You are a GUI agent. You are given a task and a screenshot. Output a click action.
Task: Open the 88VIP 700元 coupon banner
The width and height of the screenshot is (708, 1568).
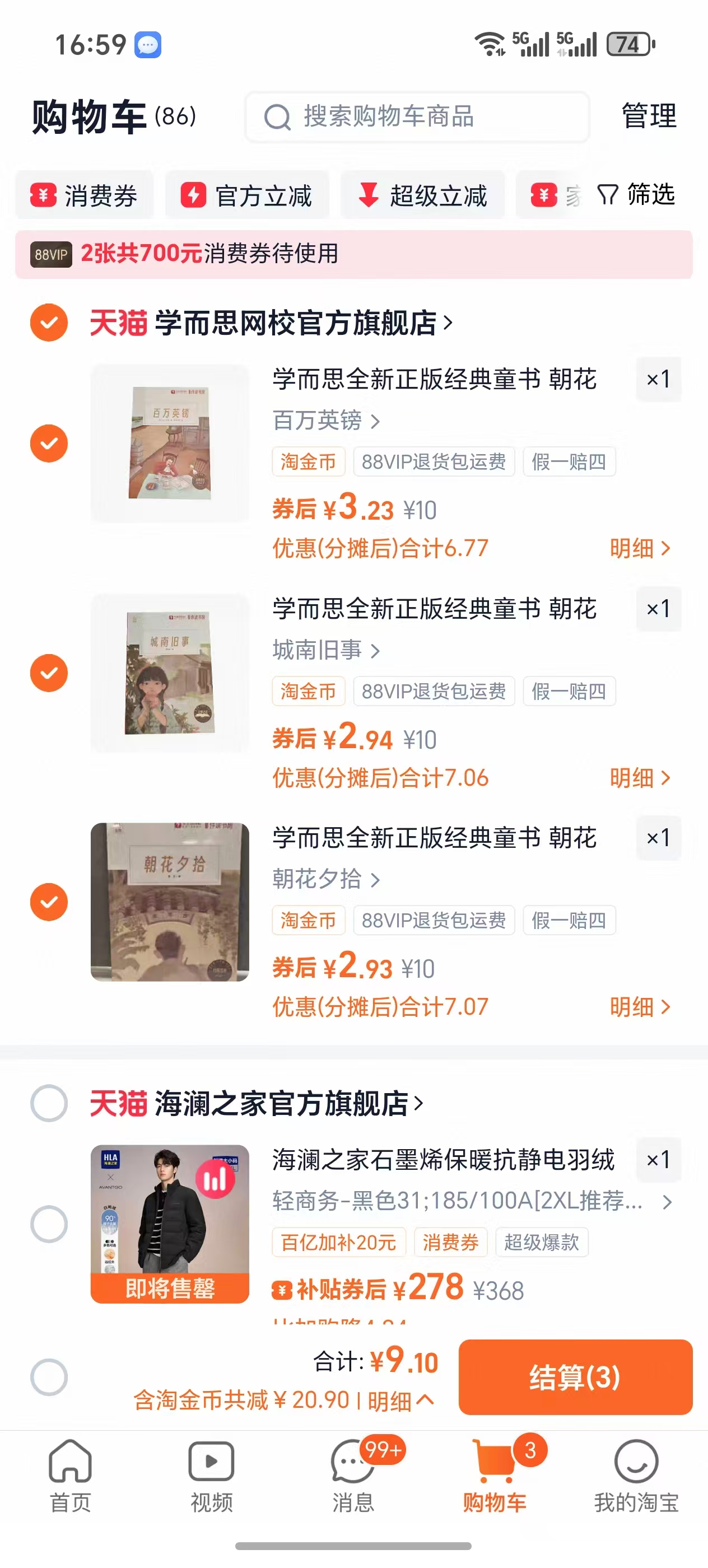(x=353, y=254)
